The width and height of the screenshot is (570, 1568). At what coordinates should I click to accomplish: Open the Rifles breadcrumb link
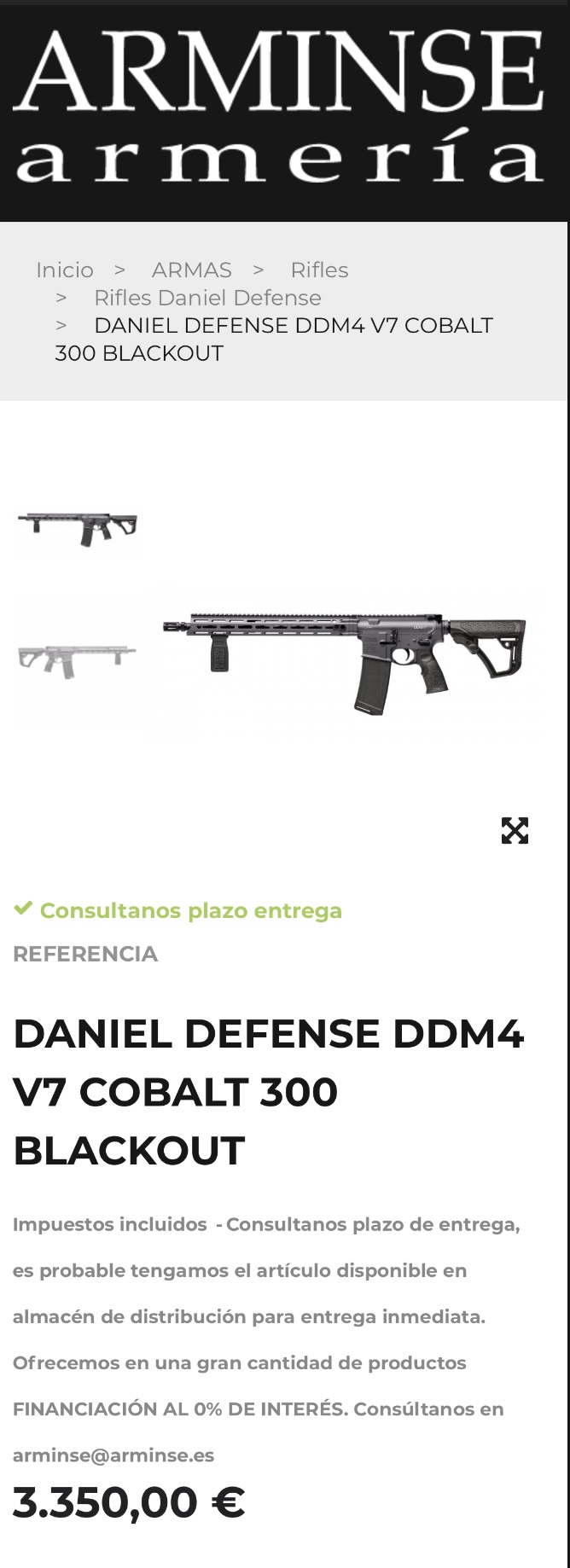(x=319, y=270)
